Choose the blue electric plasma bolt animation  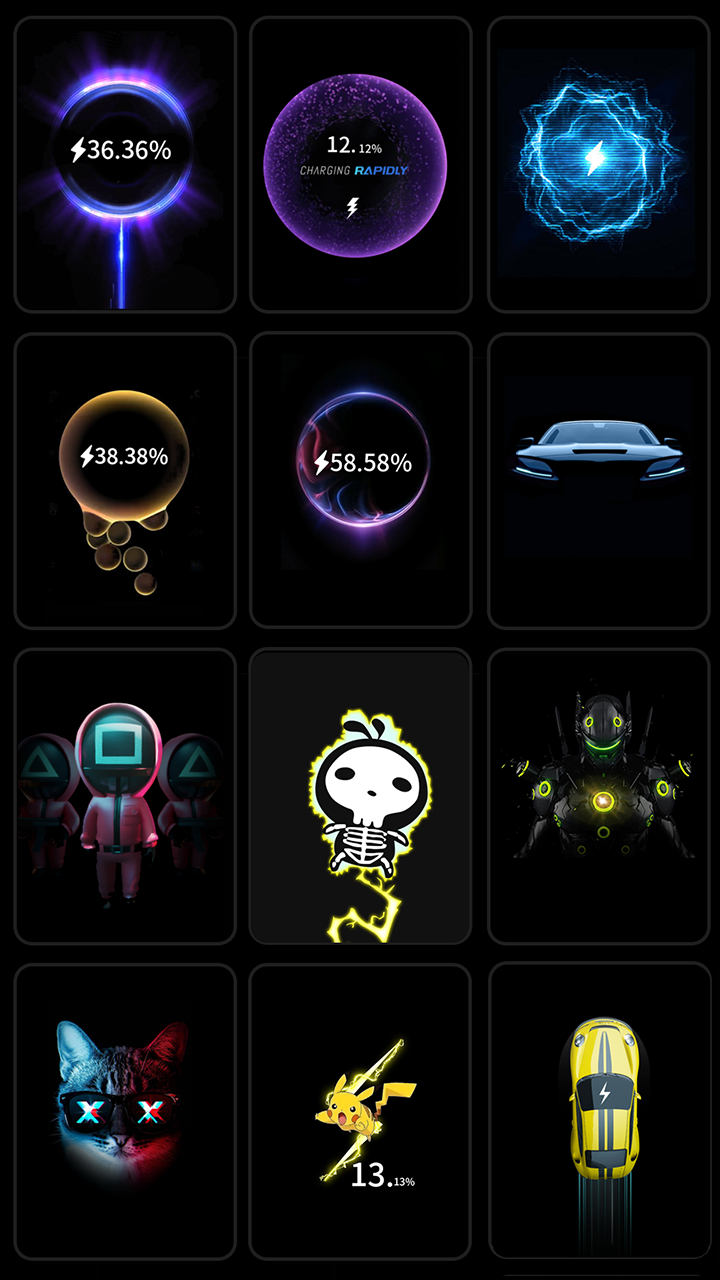click(x=598, y=164)
